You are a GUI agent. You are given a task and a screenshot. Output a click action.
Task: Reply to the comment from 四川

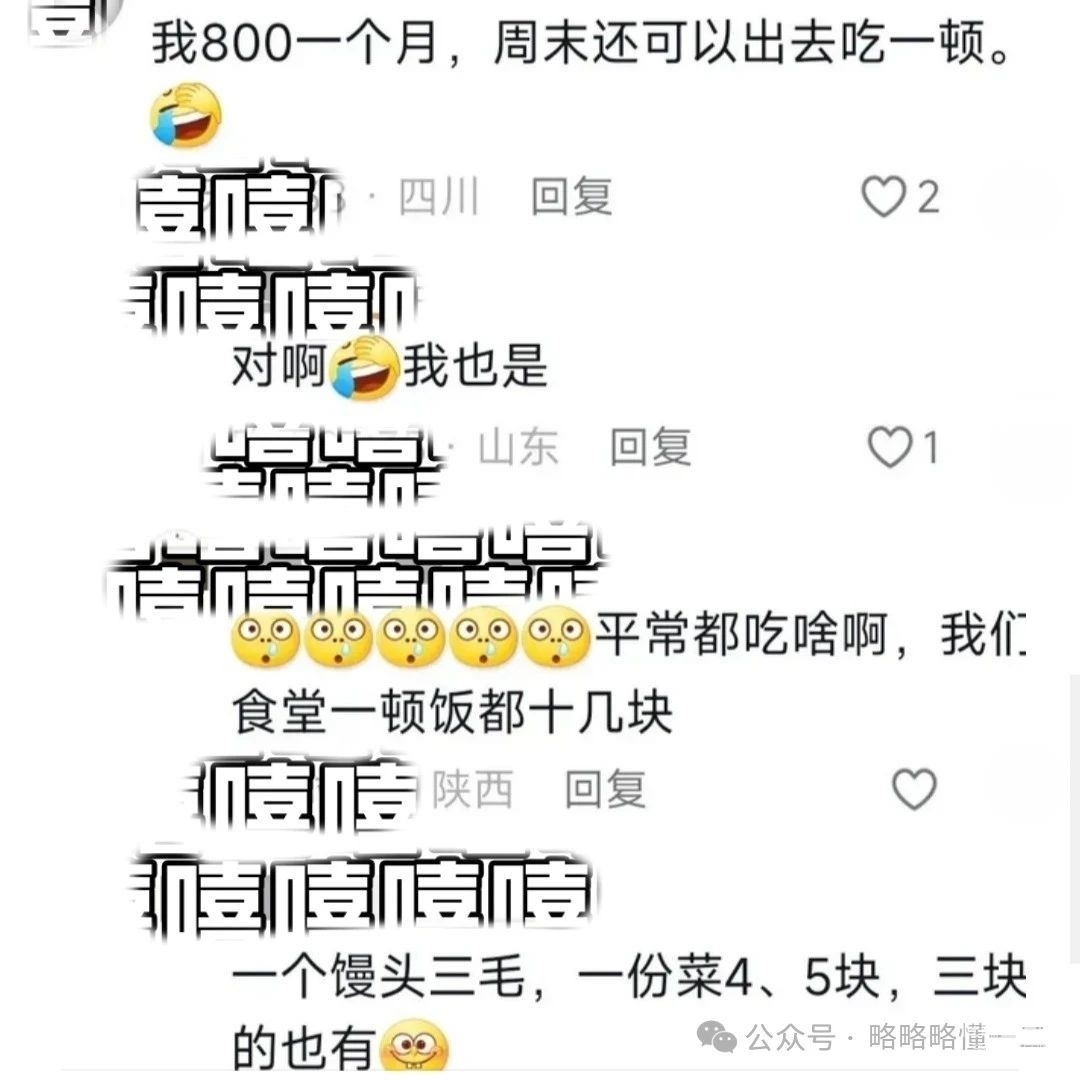point(571,198)
